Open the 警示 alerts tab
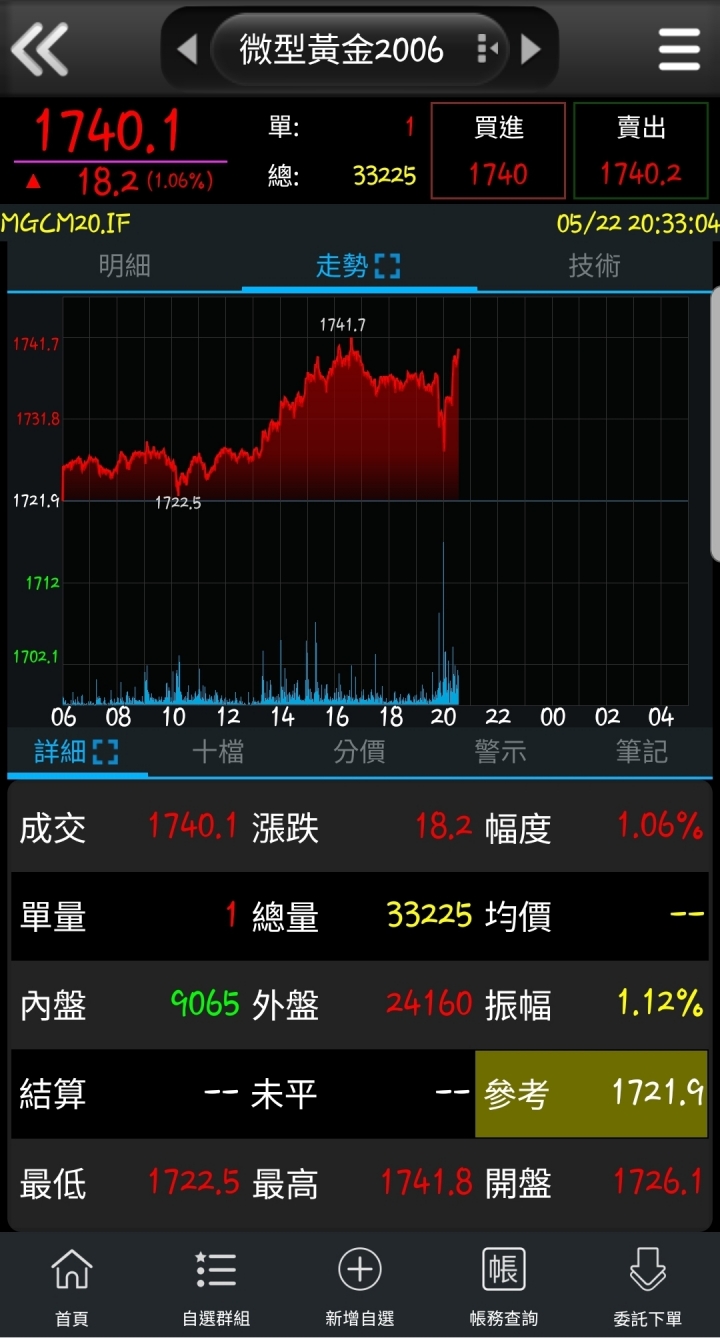This screenshot has height=1338, width=720. [x=500, y=752]
